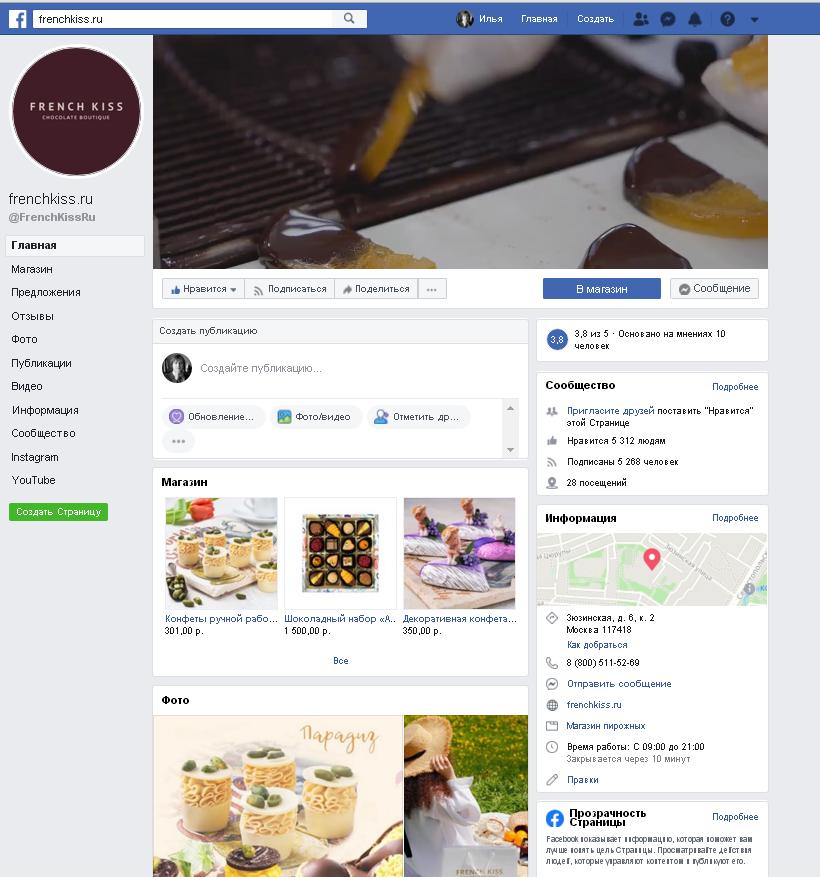The width and height of the screenshot is (820, 877).
Task: Tap the search magnifier icon
Action: (349, 18)
